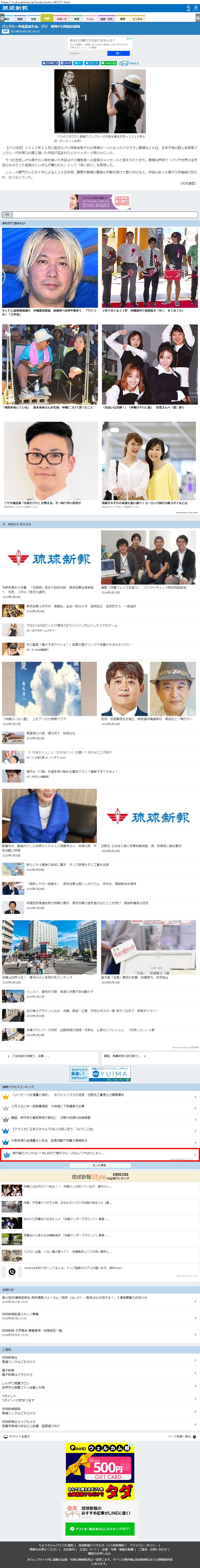This screenshot has height=1568, width=200.
Task: Tap the もっと見る button
Action: 100,1166
